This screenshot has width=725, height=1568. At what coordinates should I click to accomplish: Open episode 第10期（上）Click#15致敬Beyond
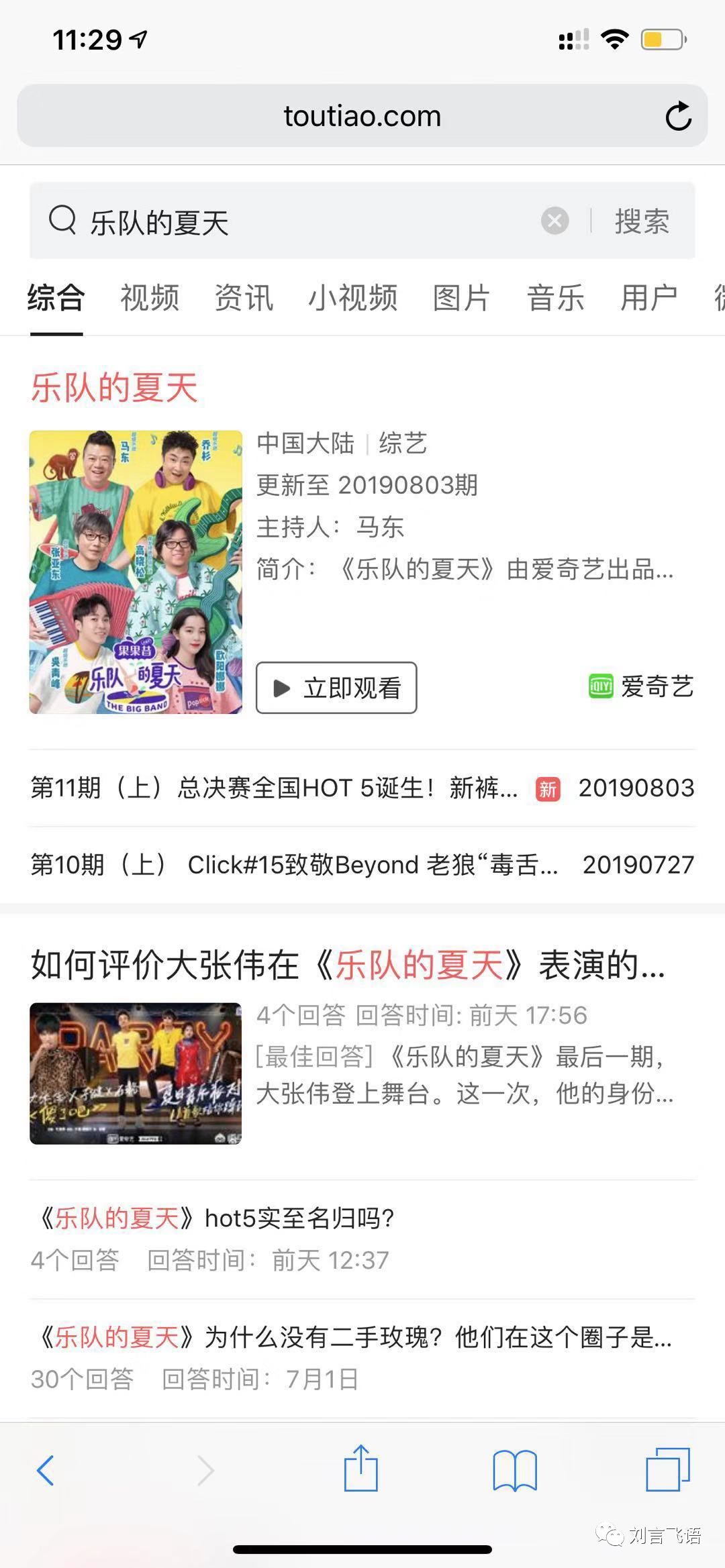pyautogui.click(x=294, y=865)
